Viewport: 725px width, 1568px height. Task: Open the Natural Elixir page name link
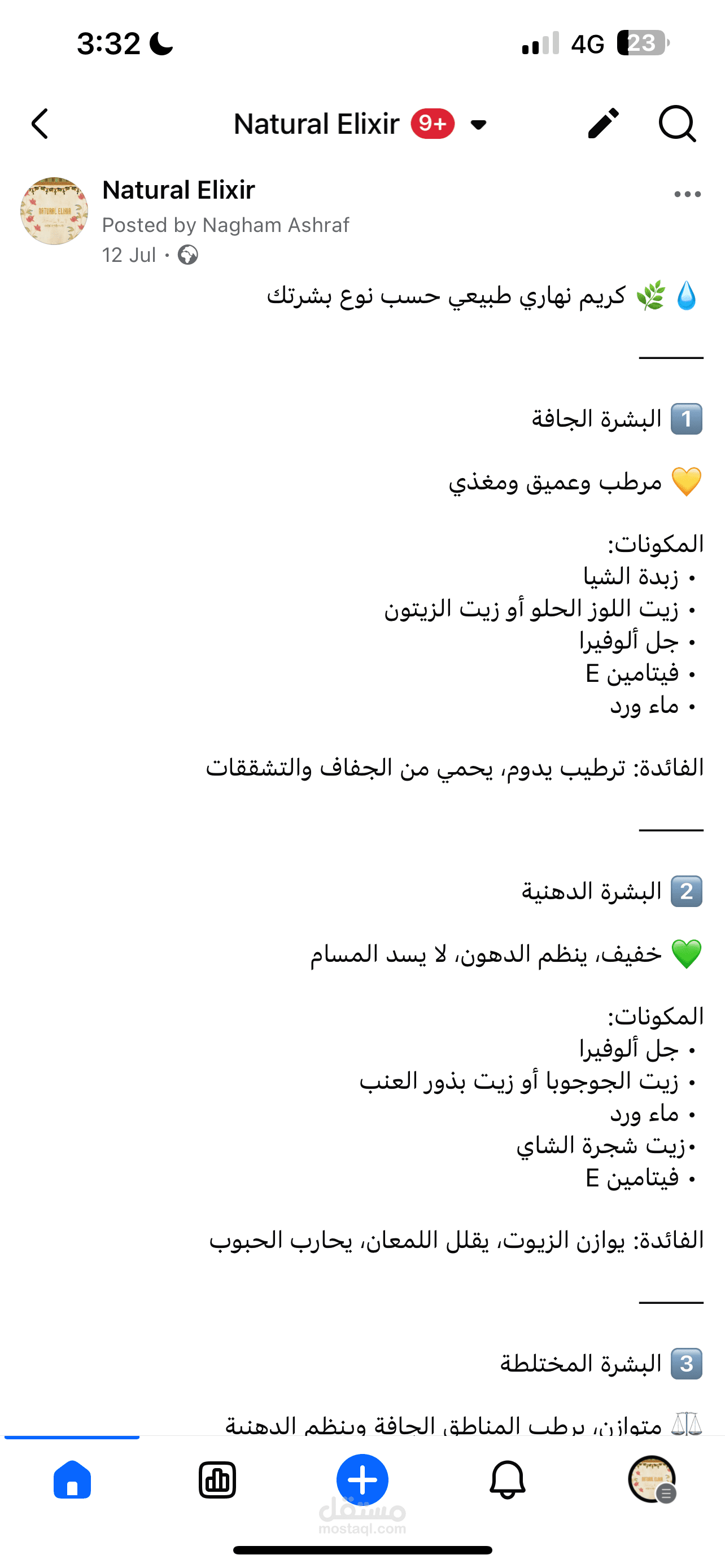[178, 190]
